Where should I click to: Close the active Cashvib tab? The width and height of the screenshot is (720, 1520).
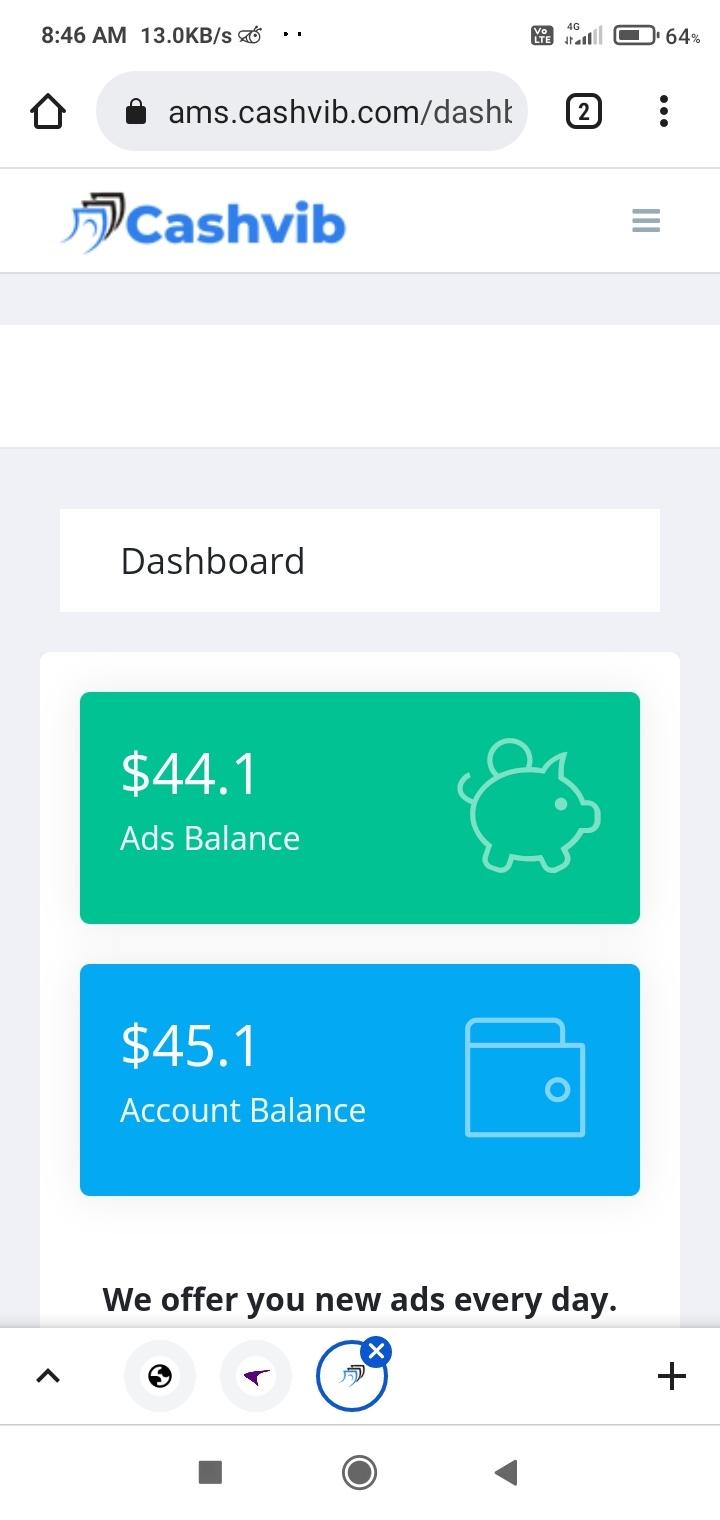[x=377, y=1350]
